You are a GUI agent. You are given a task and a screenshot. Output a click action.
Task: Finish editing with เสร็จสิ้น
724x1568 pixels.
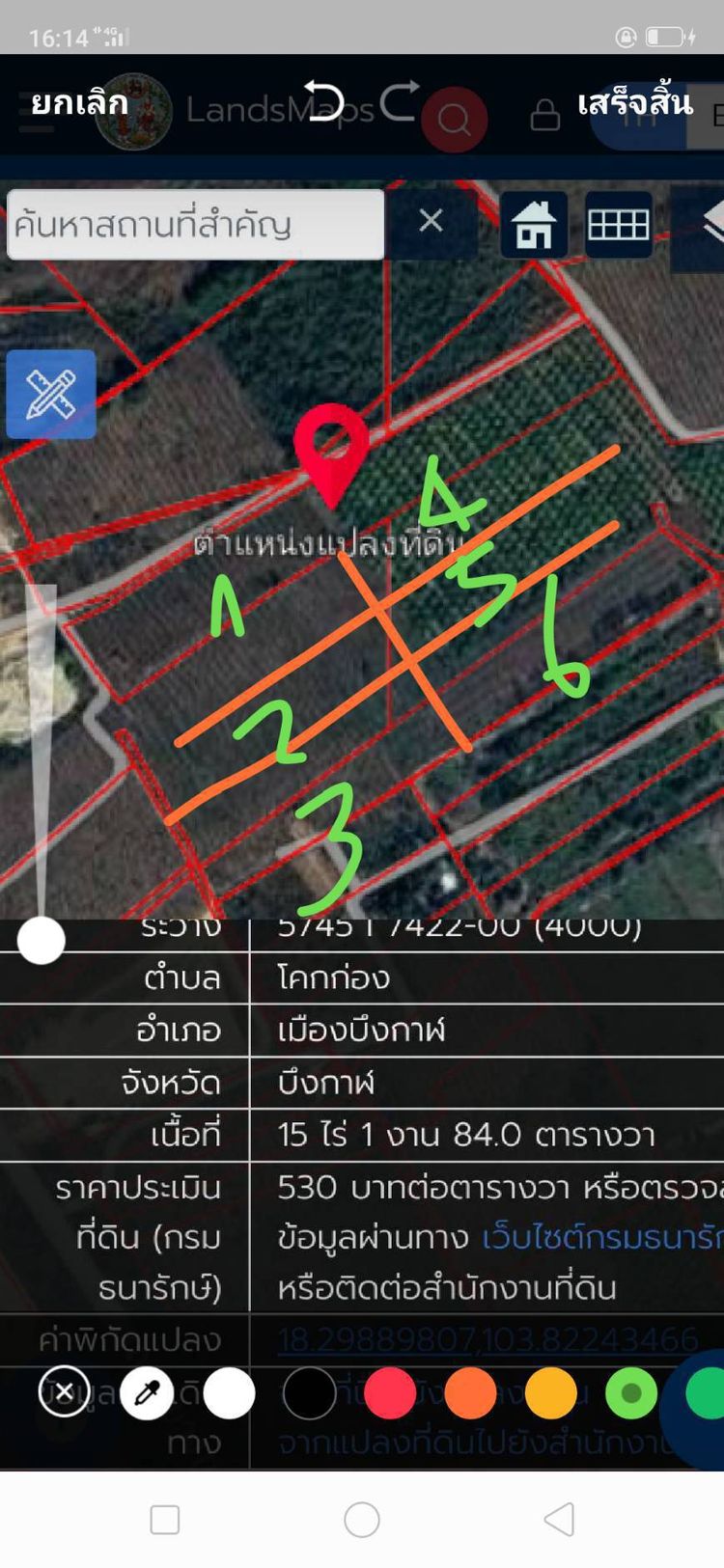[634, 103]
